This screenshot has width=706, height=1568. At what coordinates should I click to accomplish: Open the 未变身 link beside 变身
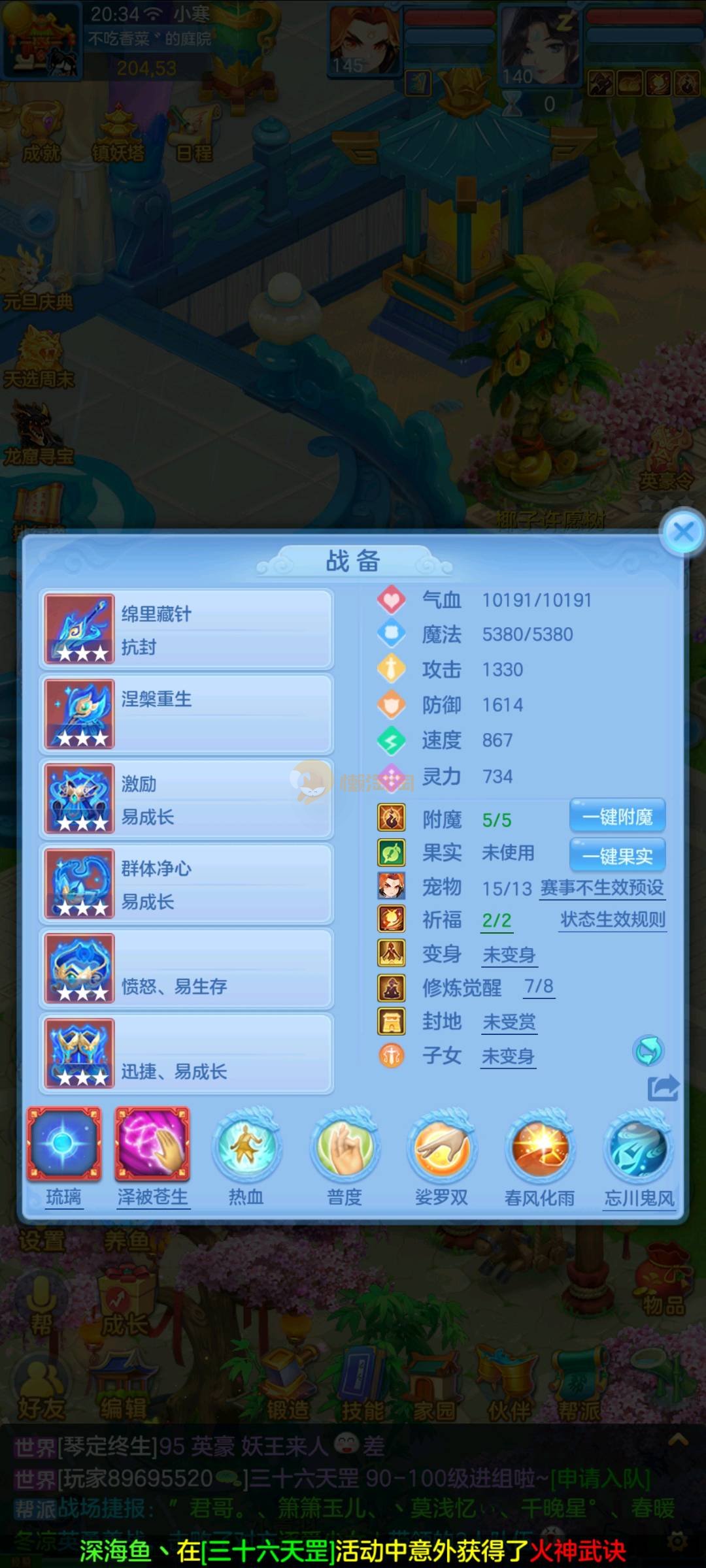tap(509, 955)
